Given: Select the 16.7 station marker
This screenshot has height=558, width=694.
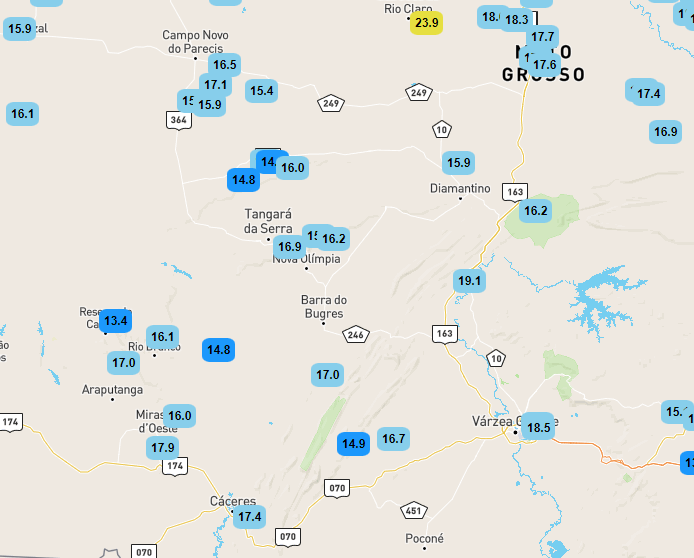Looking at the screenshot, I should (394, 438).
